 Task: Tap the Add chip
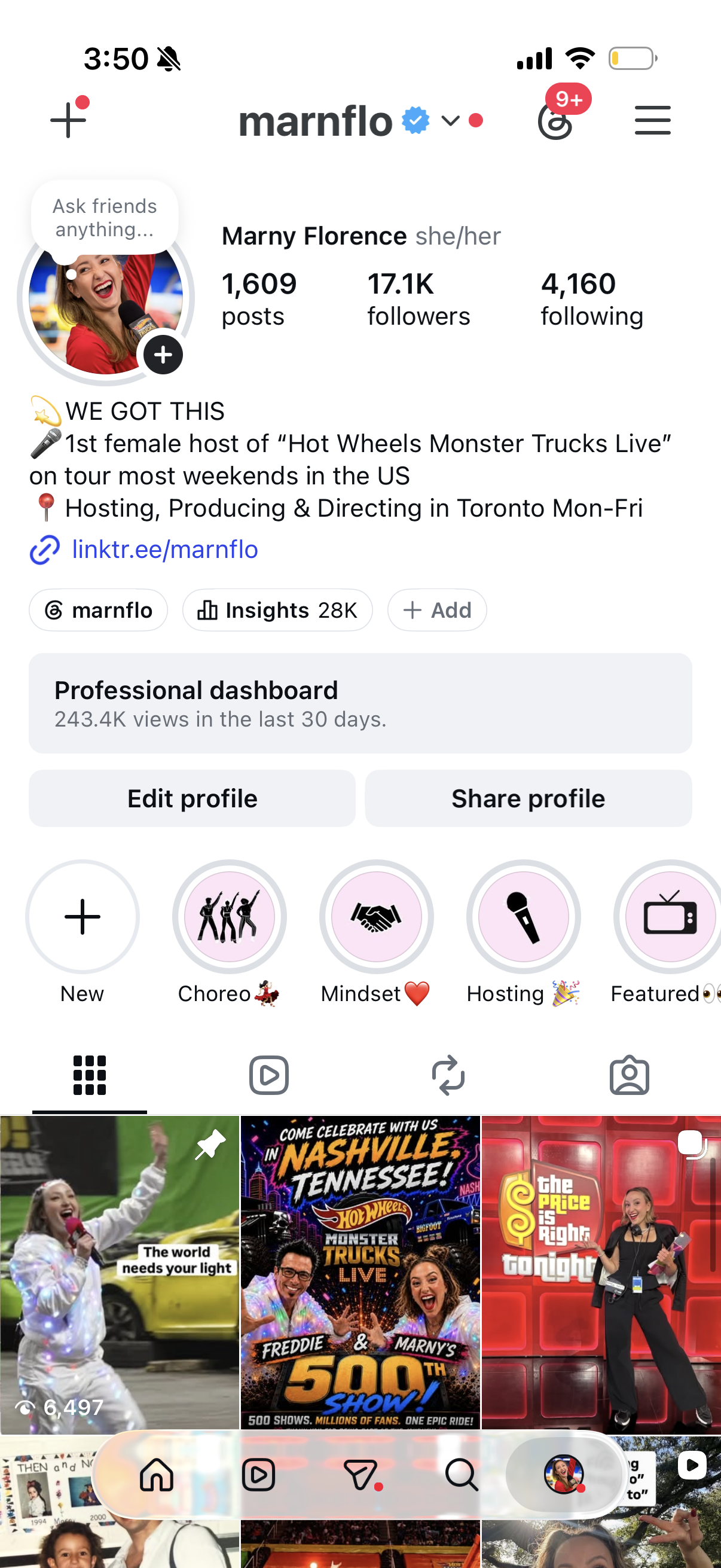pos(437,610)
